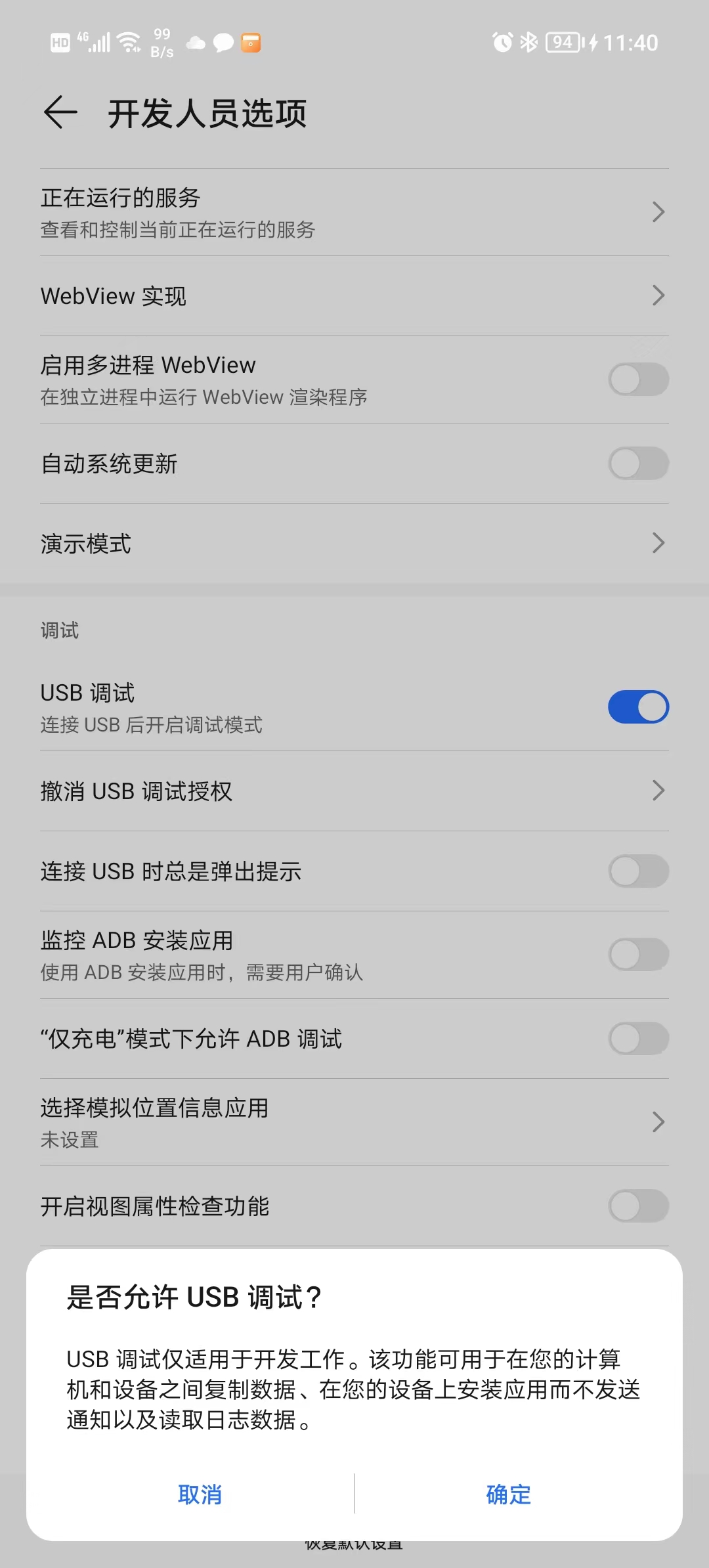
Task: Open 演示模式
Action: pos(354,544)
